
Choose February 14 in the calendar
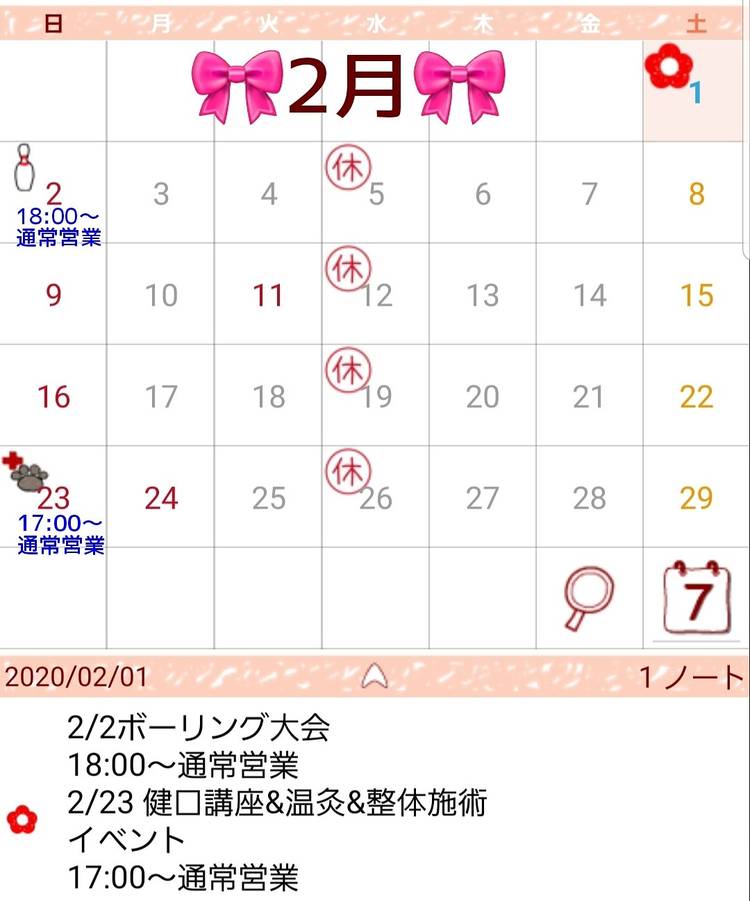(x=589, y=295)
